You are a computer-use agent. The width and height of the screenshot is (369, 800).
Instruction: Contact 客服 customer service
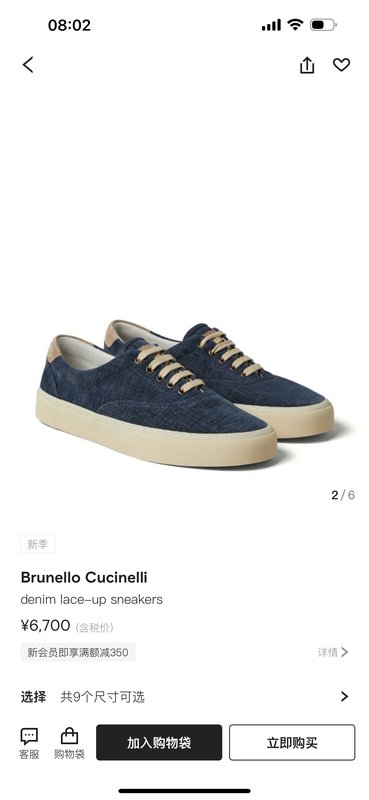point(29,743)
